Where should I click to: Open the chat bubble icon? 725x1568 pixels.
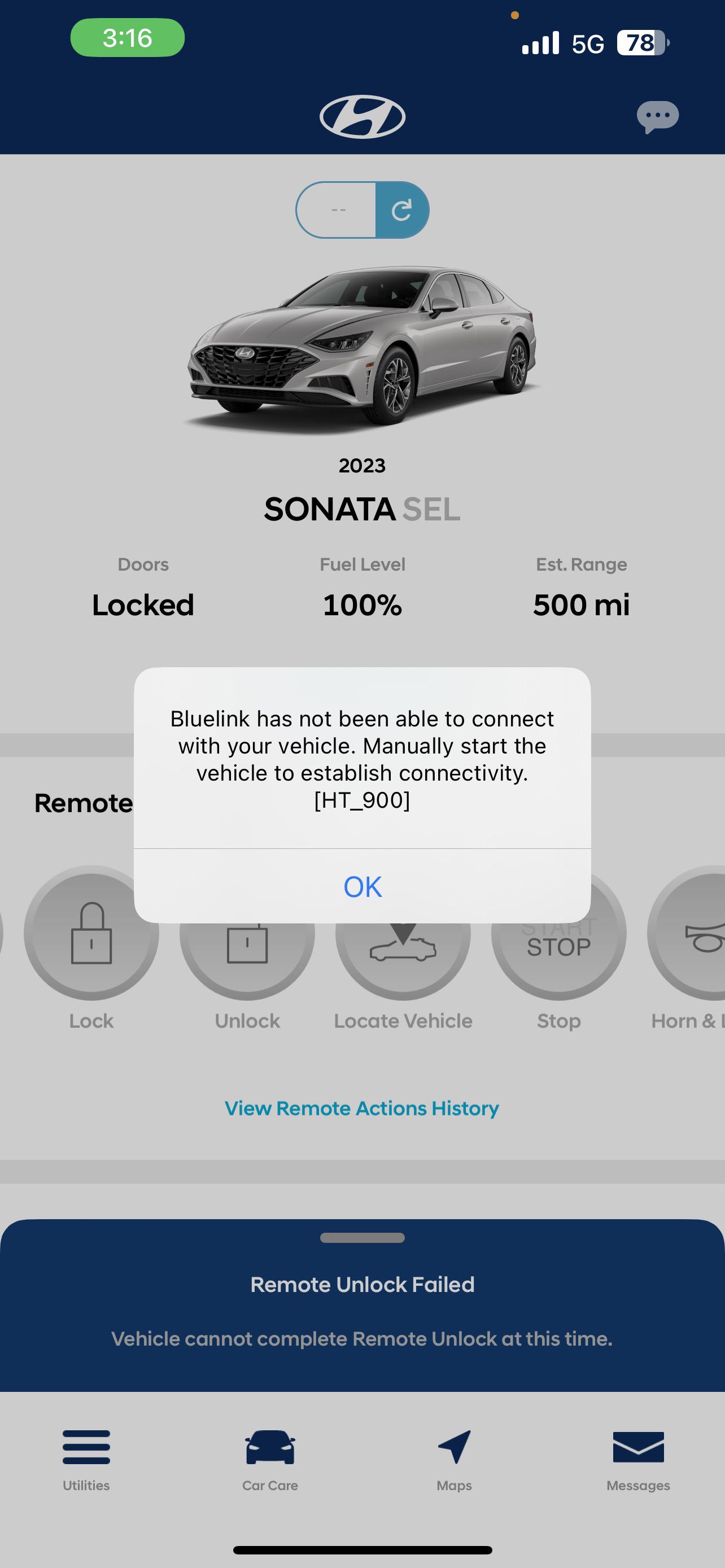coord(657,116)
